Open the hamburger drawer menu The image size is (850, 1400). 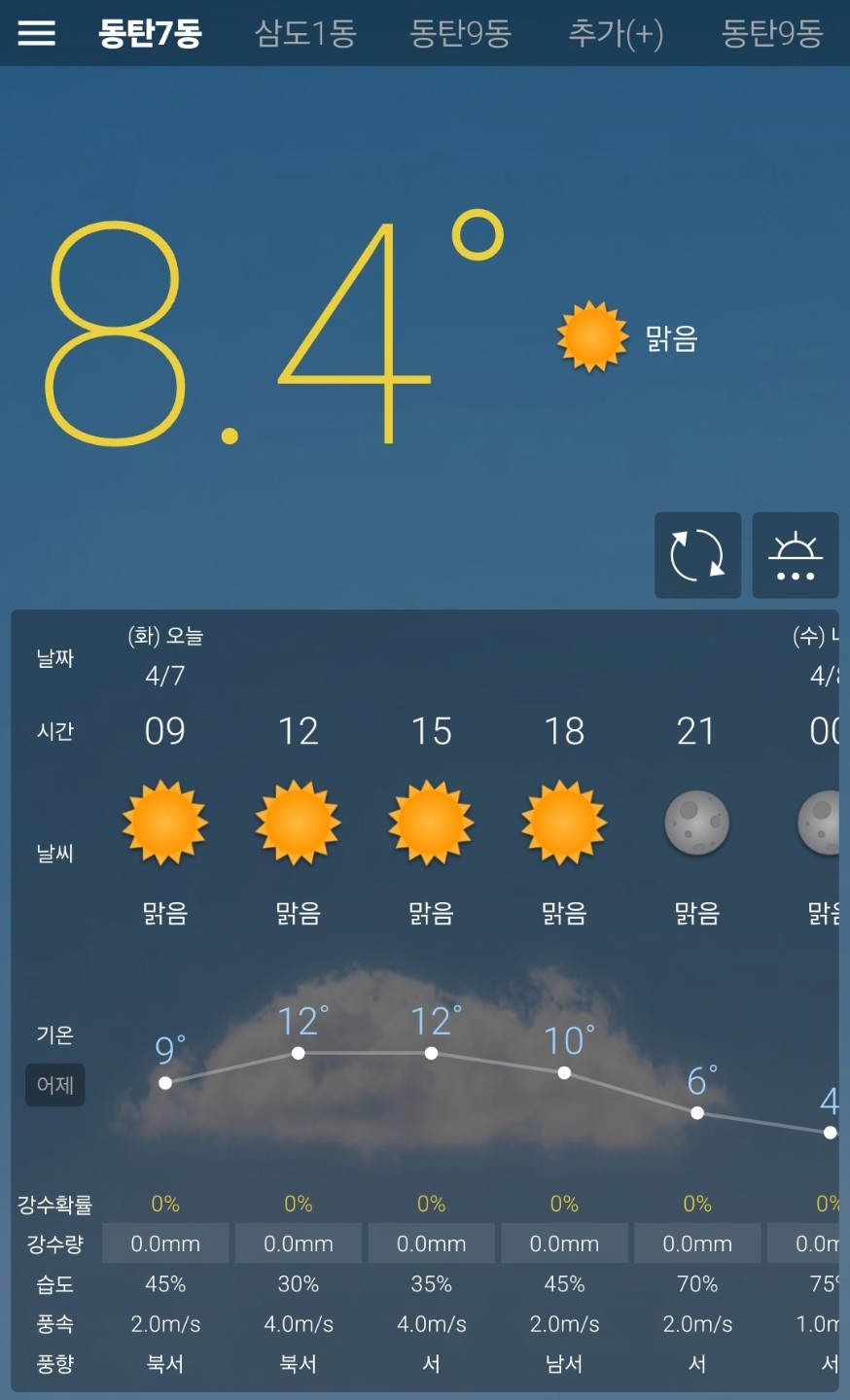click(x=37, y=33)
